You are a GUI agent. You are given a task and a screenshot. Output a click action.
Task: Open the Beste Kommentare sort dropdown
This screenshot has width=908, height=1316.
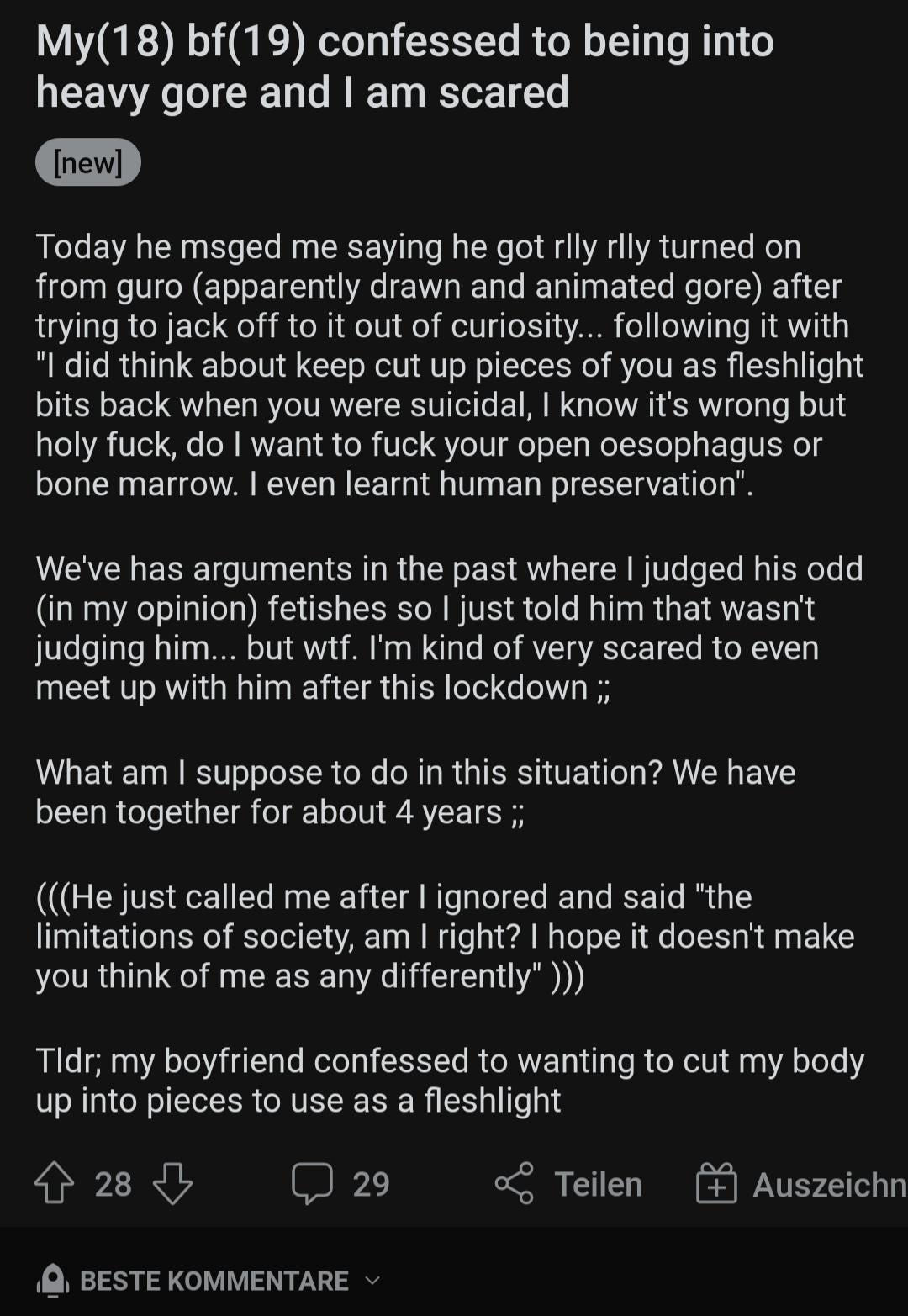[210, 1281]
